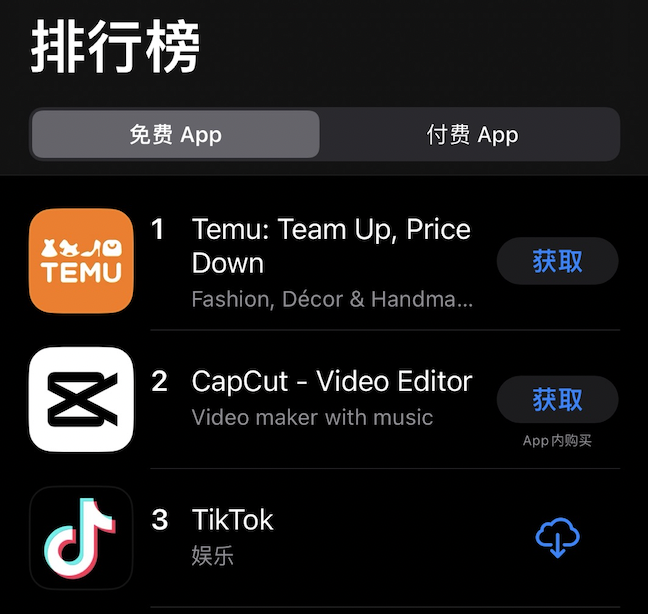The image size is (648, 614).
Task: Switch to the 免费 App tab
Action: [x=176, y=135]
